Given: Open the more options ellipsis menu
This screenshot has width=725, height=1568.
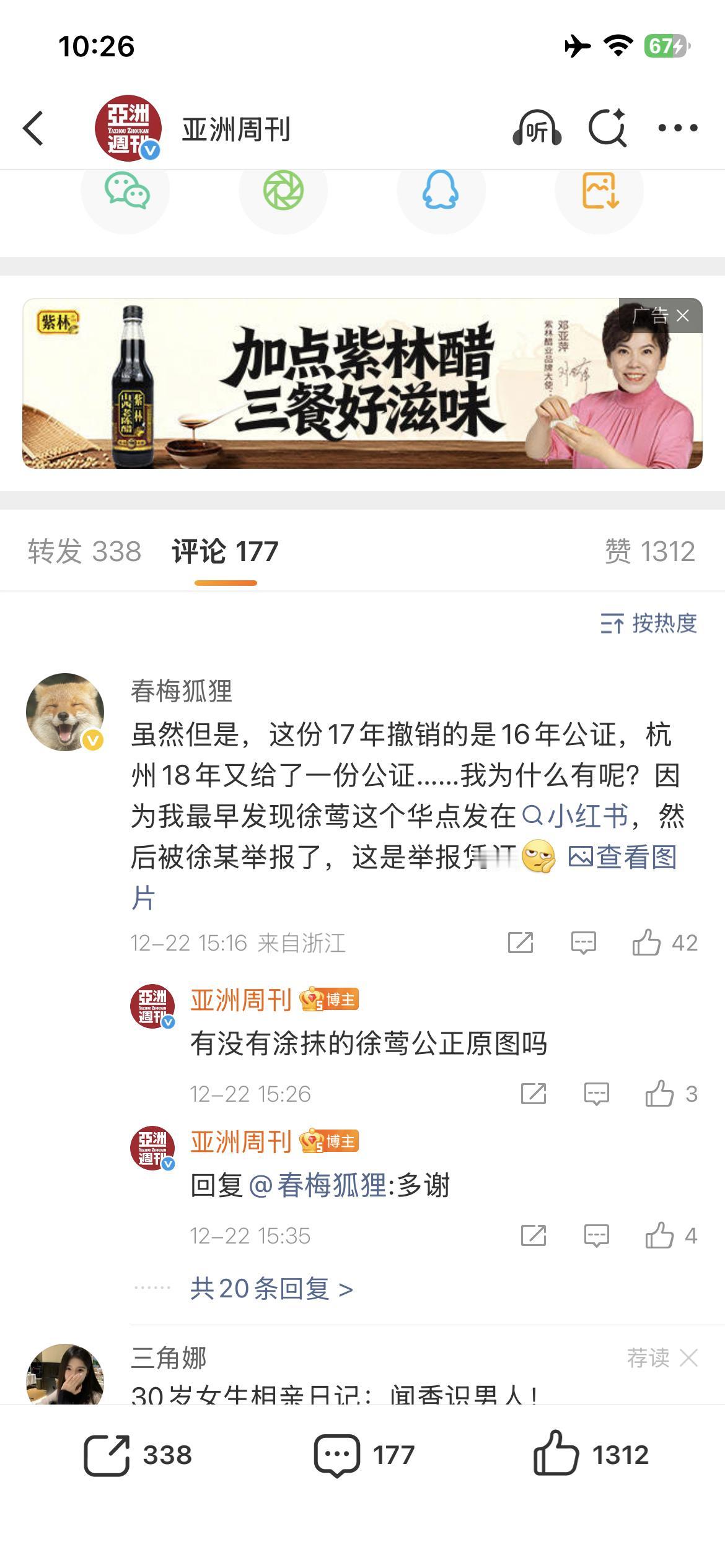Looking at the screenshot, I should point(677,128).
